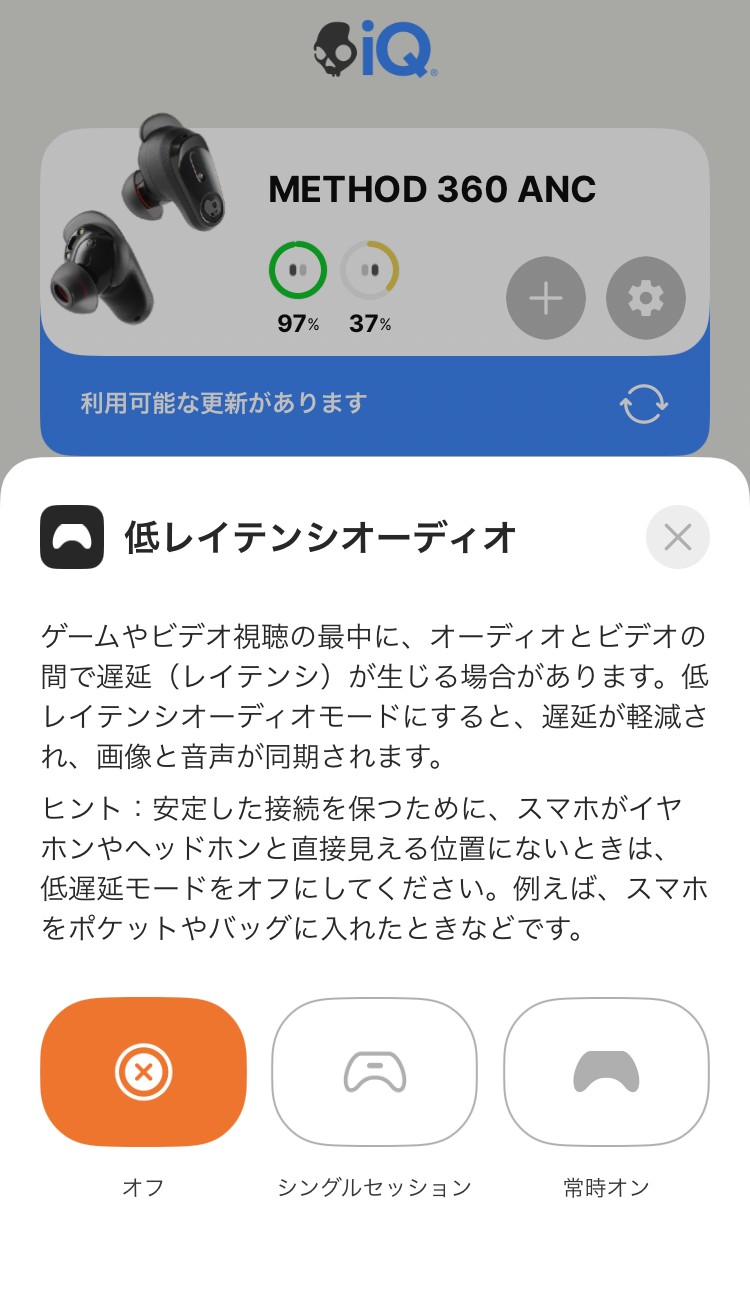Image resolution: width=750 pixels, height=1299 pixels.
Task: Turn off low latency with オフ option
Action: click(143, 1072)
